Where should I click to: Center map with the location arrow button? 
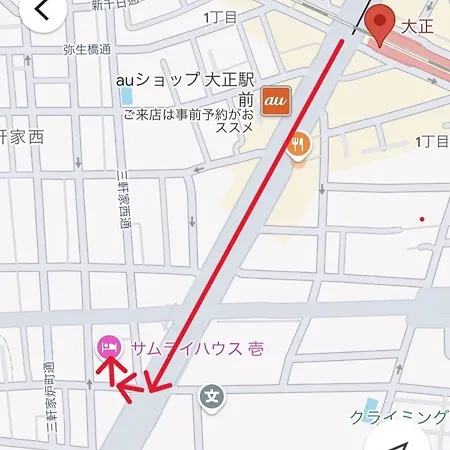coord(397,439)
